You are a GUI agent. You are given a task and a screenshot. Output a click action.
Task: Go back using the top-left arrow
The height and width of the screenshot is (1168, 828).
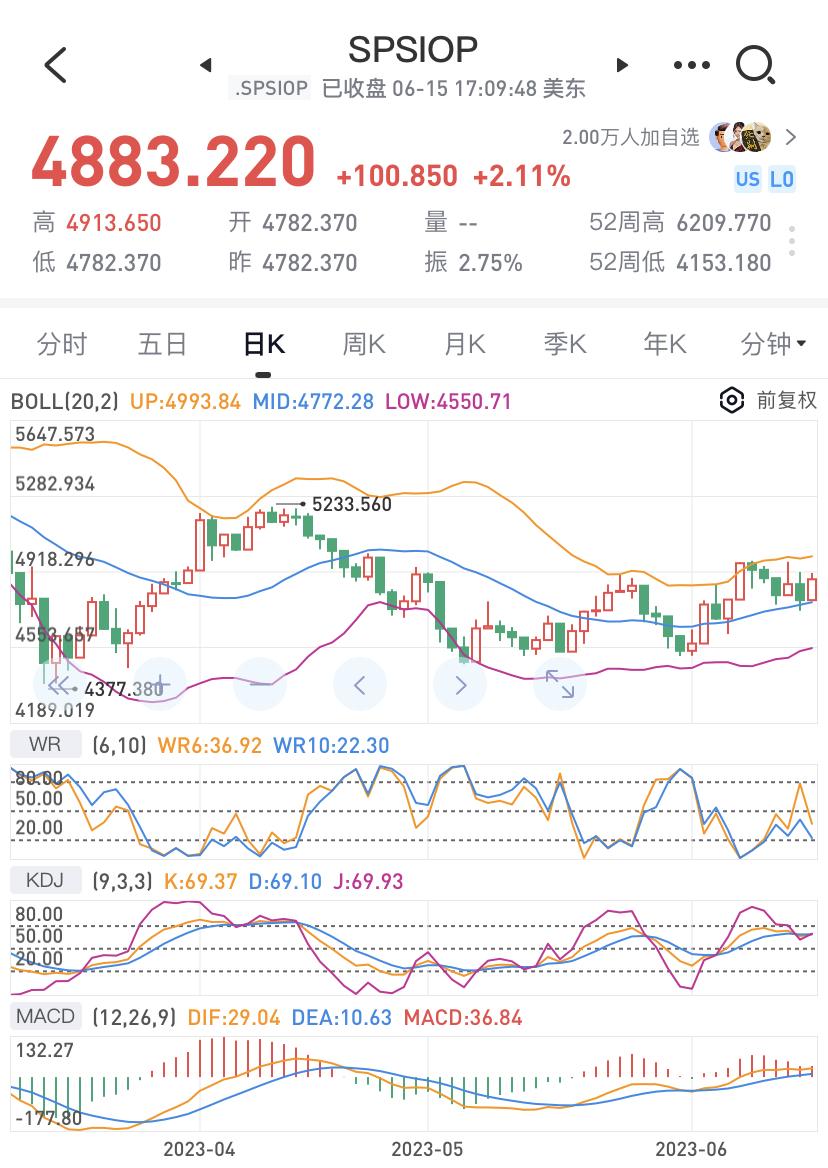click(56, 65)
